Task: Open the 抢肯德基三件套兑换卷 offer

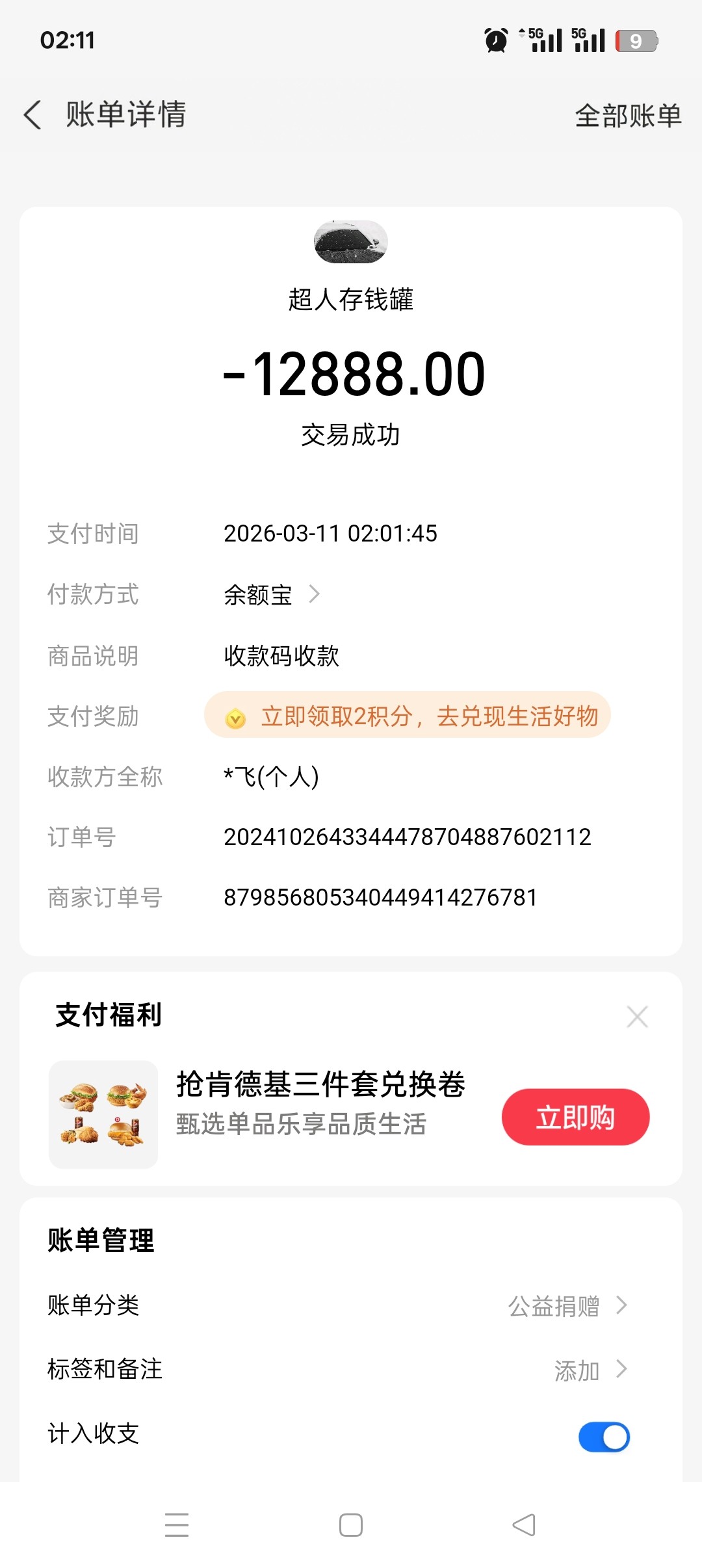Action: pos(320,1084)
